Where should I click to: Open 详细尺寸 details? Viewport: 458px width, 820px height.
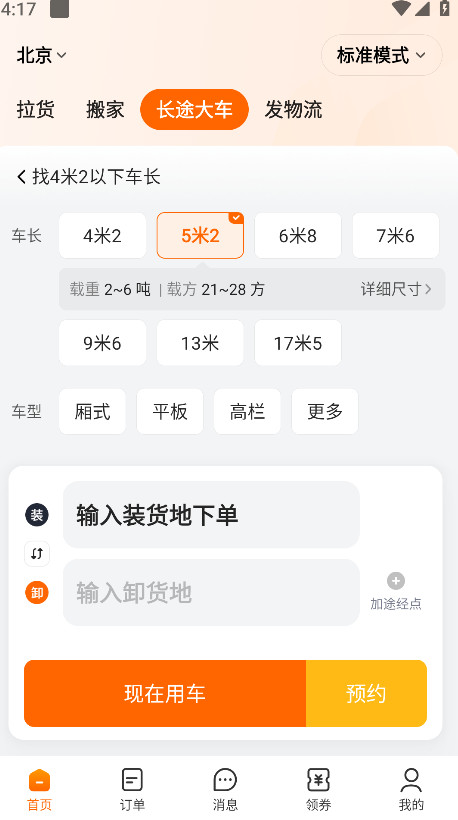click(396, 289)
